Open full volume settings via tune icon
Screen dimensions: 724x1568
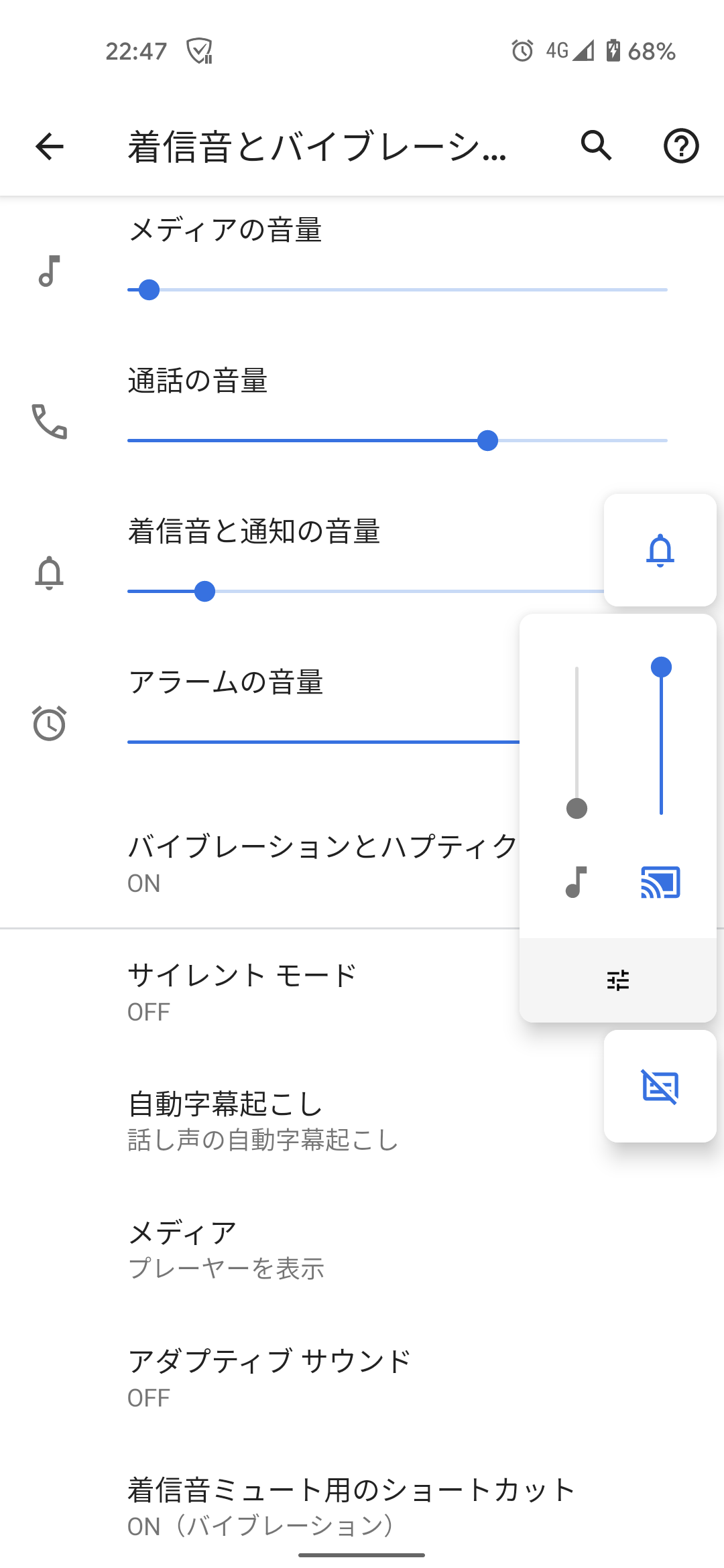(x=617, y=979)
